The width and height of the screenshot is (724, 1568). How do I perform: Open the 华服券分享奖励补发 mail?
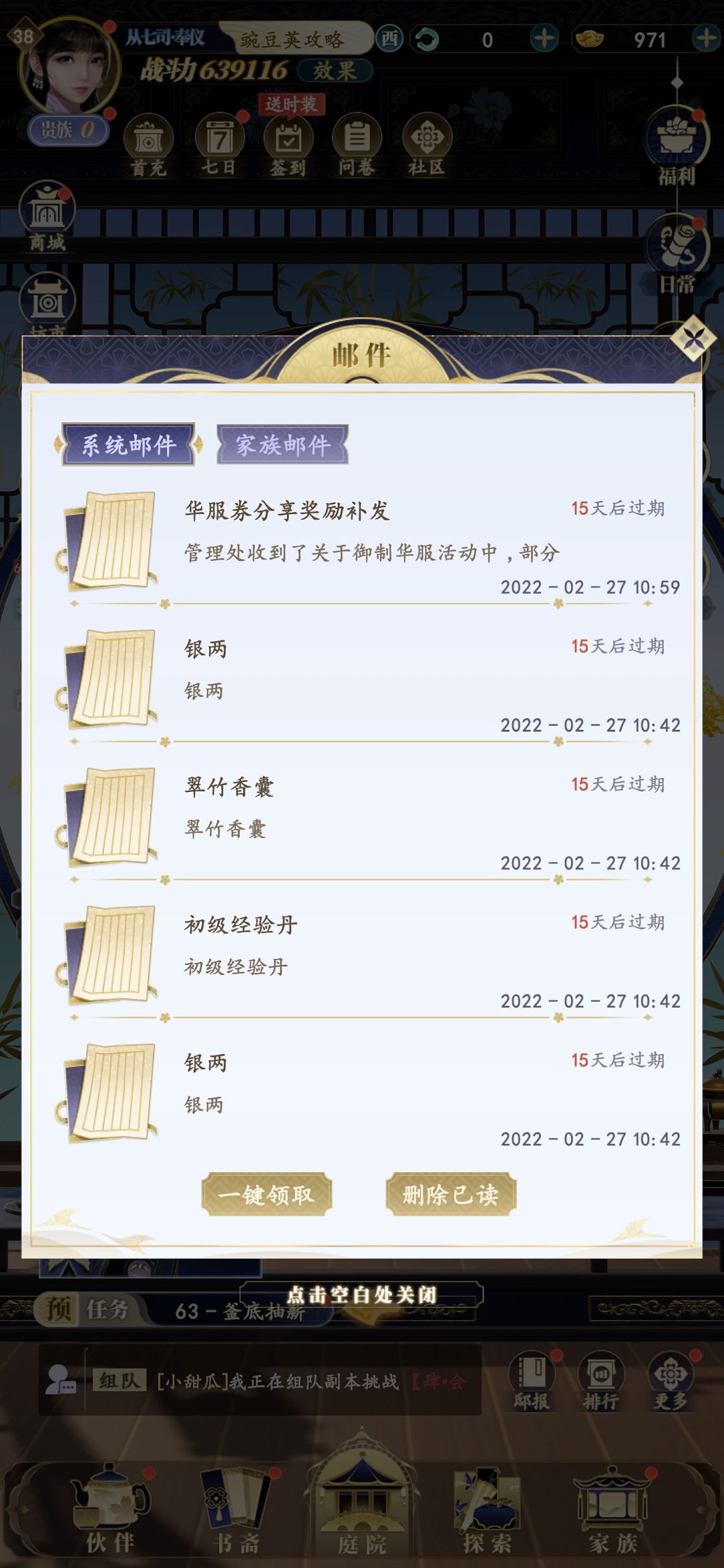[x=365, y=541]
